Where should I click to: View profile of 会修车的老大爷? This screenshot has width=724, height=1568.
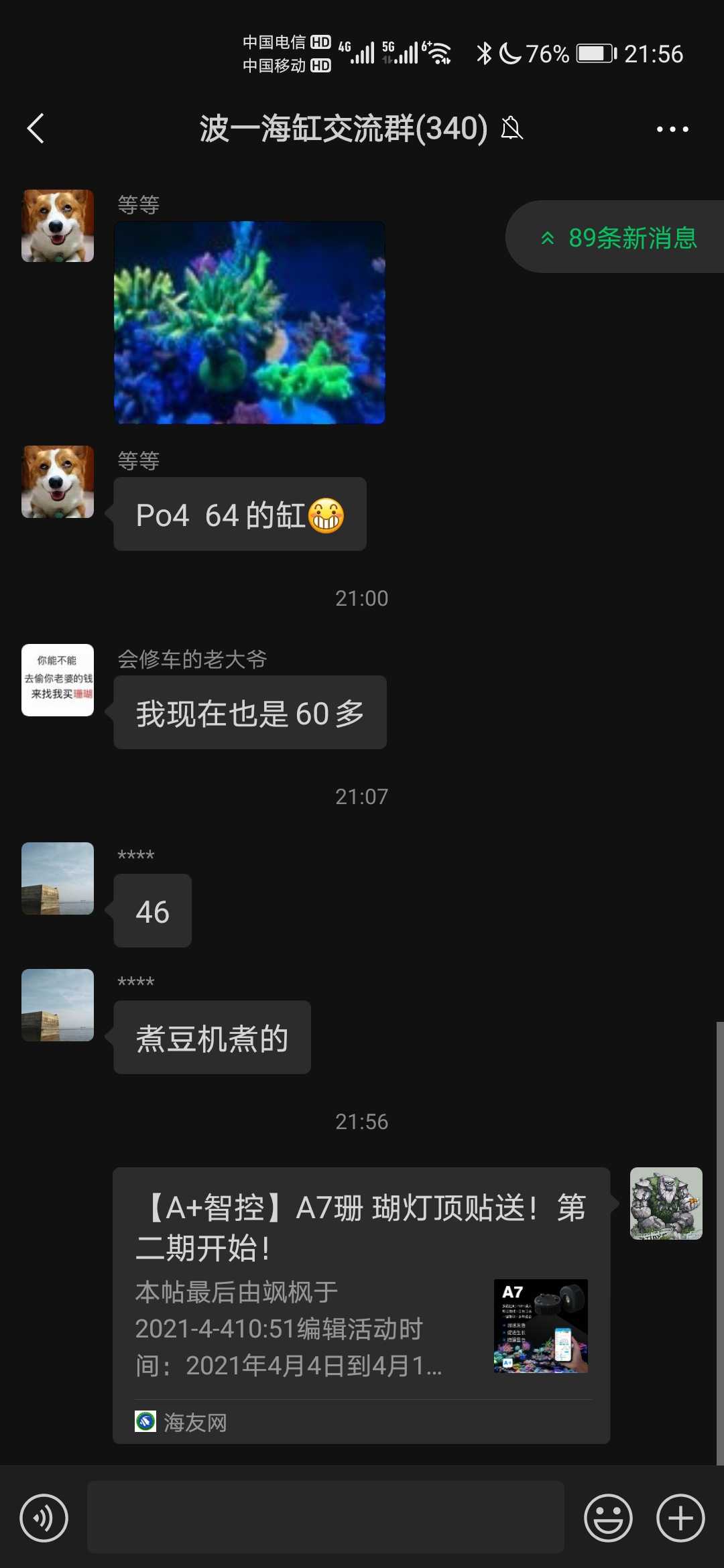click(58, 680)
